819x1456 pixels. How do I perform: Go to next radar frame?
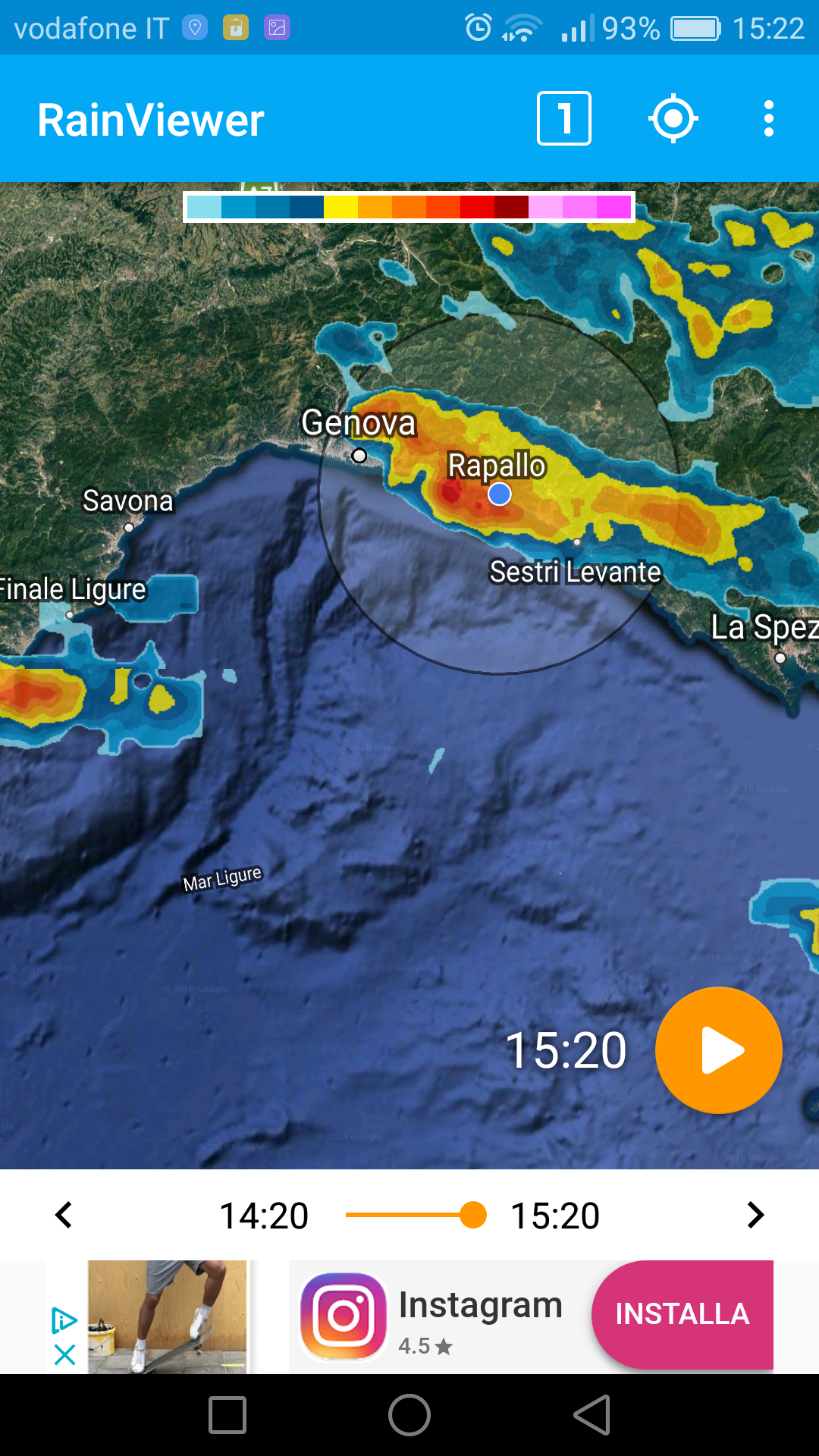pos(755,1215)
